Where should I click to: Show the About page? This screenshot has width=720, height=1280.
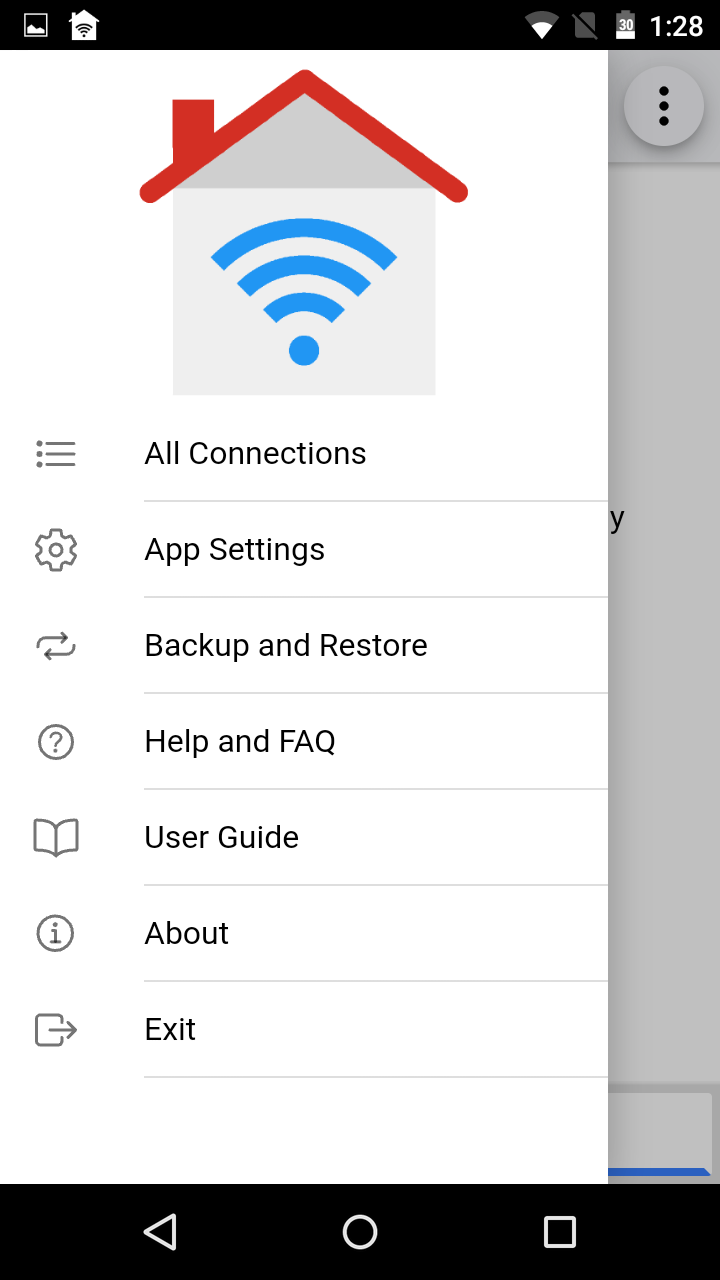pos(187,933)
